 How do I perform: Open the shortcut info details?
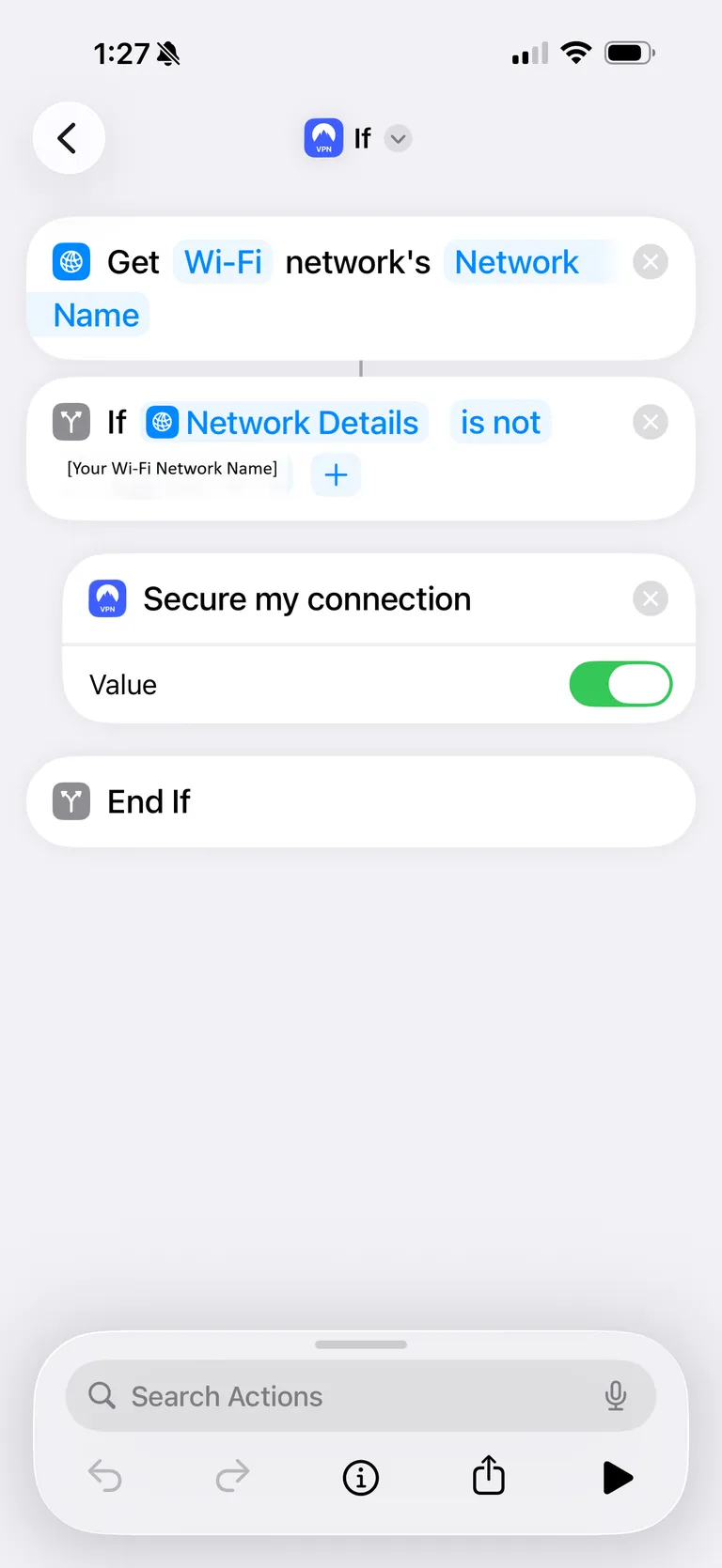pyautogui.click(x=361, y=1477)
